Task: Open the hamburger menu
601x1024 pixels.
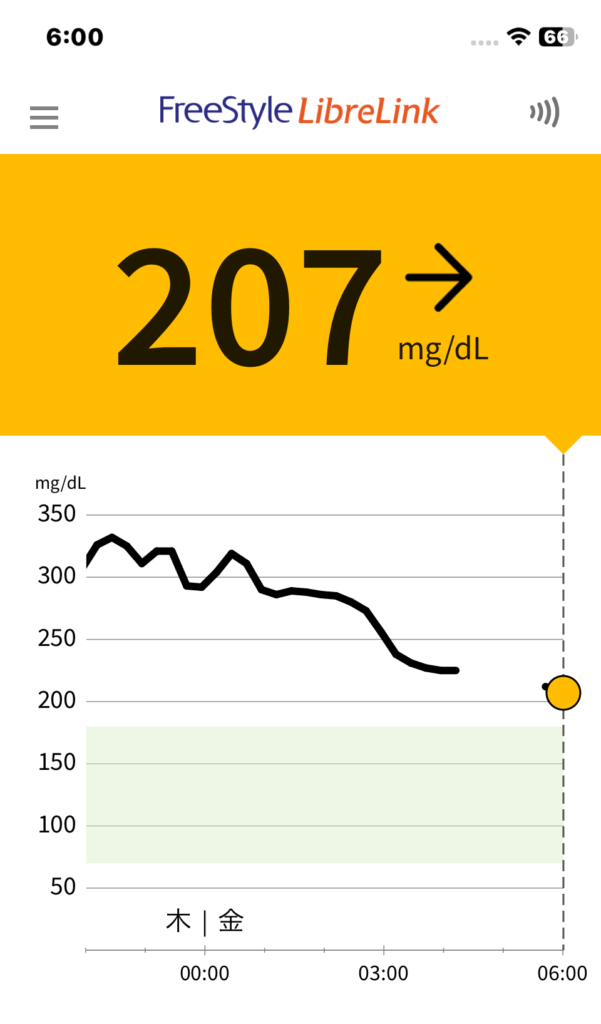Action: coord(44,117)
